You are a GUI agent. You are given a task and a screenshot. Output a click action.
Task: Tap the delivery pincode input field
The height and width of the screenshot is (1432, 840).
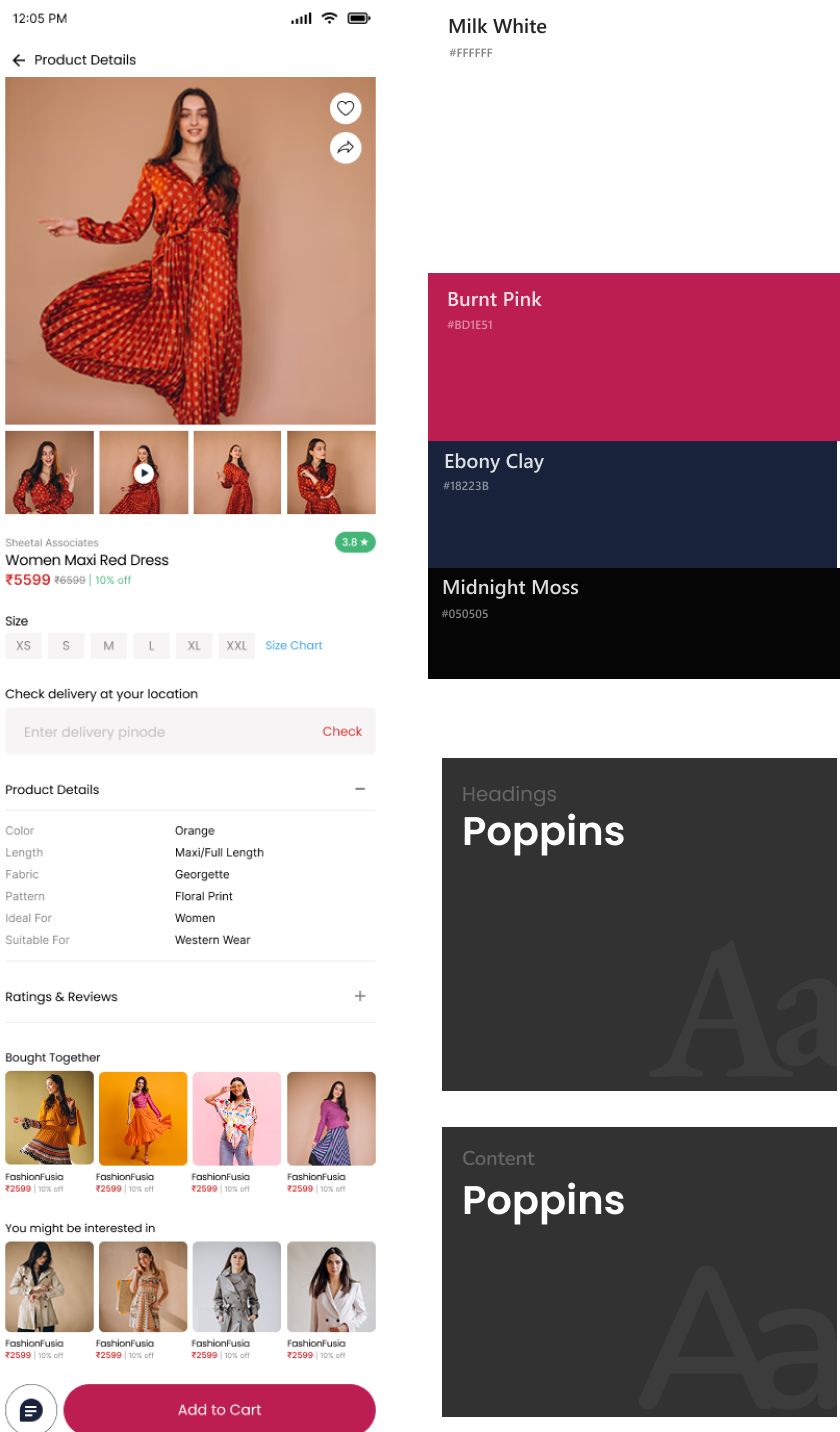(150, 732)
